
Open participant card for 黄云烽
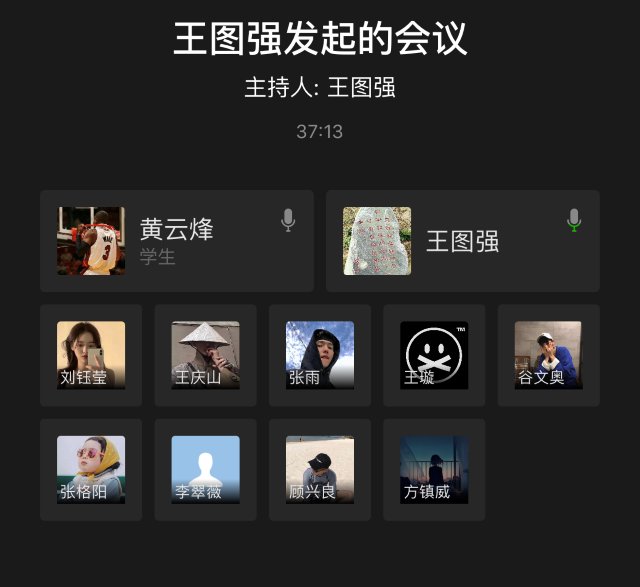[x=177, y=241]
